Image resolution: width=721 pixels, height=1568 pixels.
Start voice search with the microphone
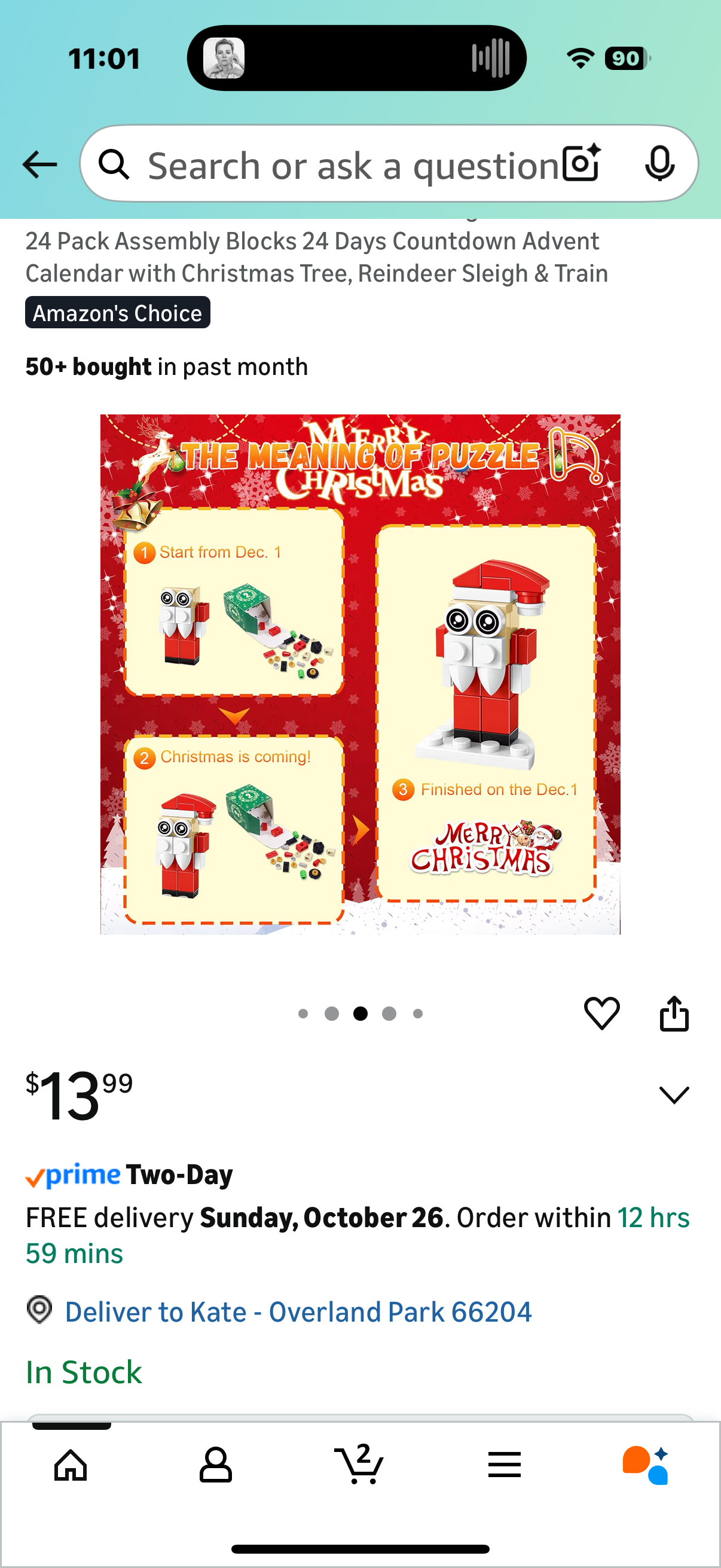[659, 164]
